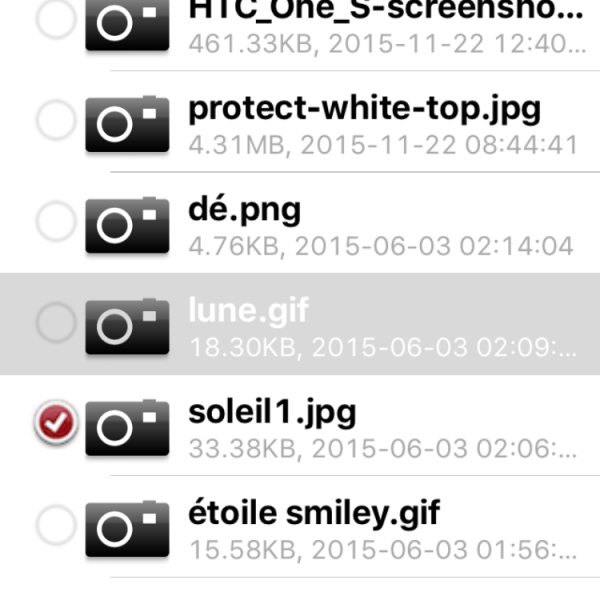This screenshot has height=600, width=600.
Task: Select the checkbox for lune.gif
Action: click(x=55, y=323)
